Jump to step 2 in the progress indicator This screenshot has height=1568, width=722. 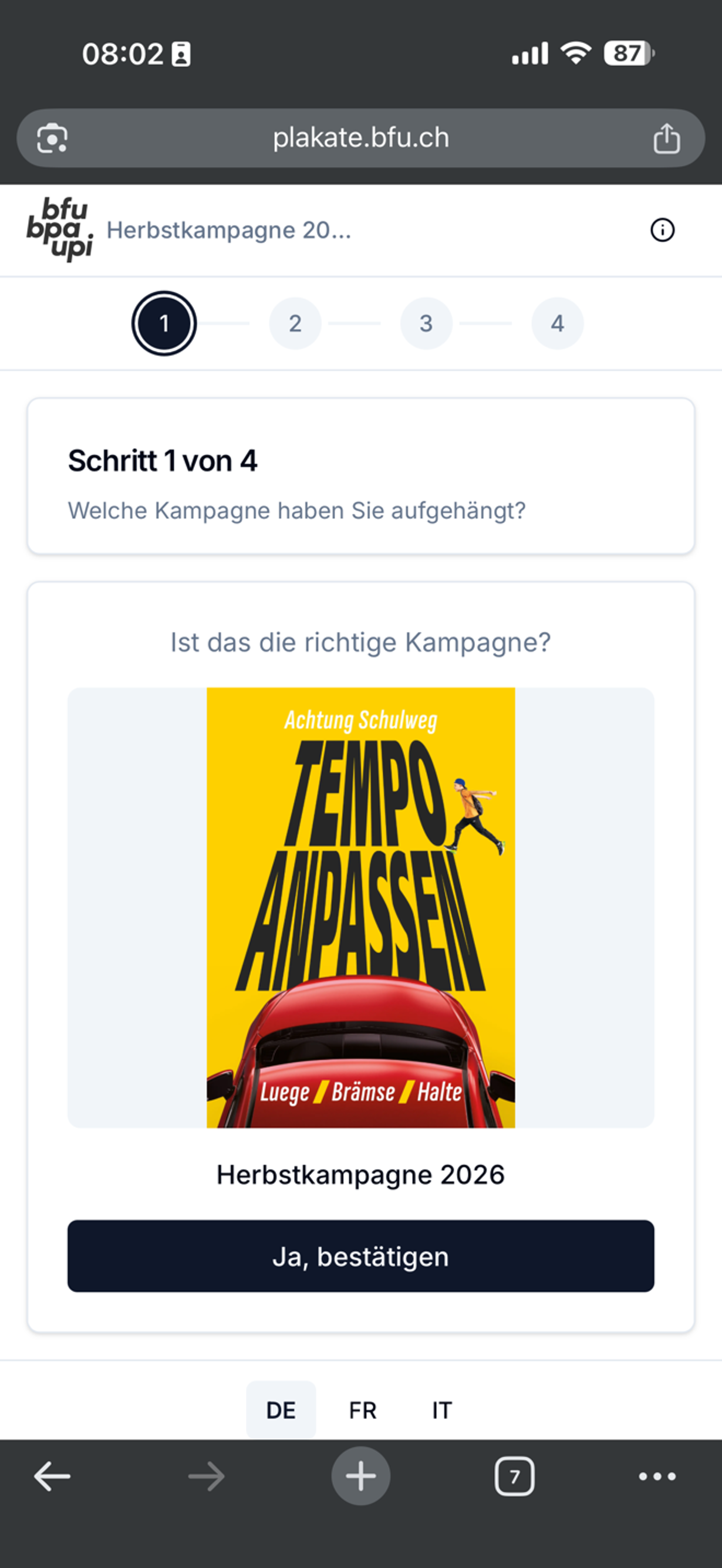pyautogui.click(x=295, y=323)
